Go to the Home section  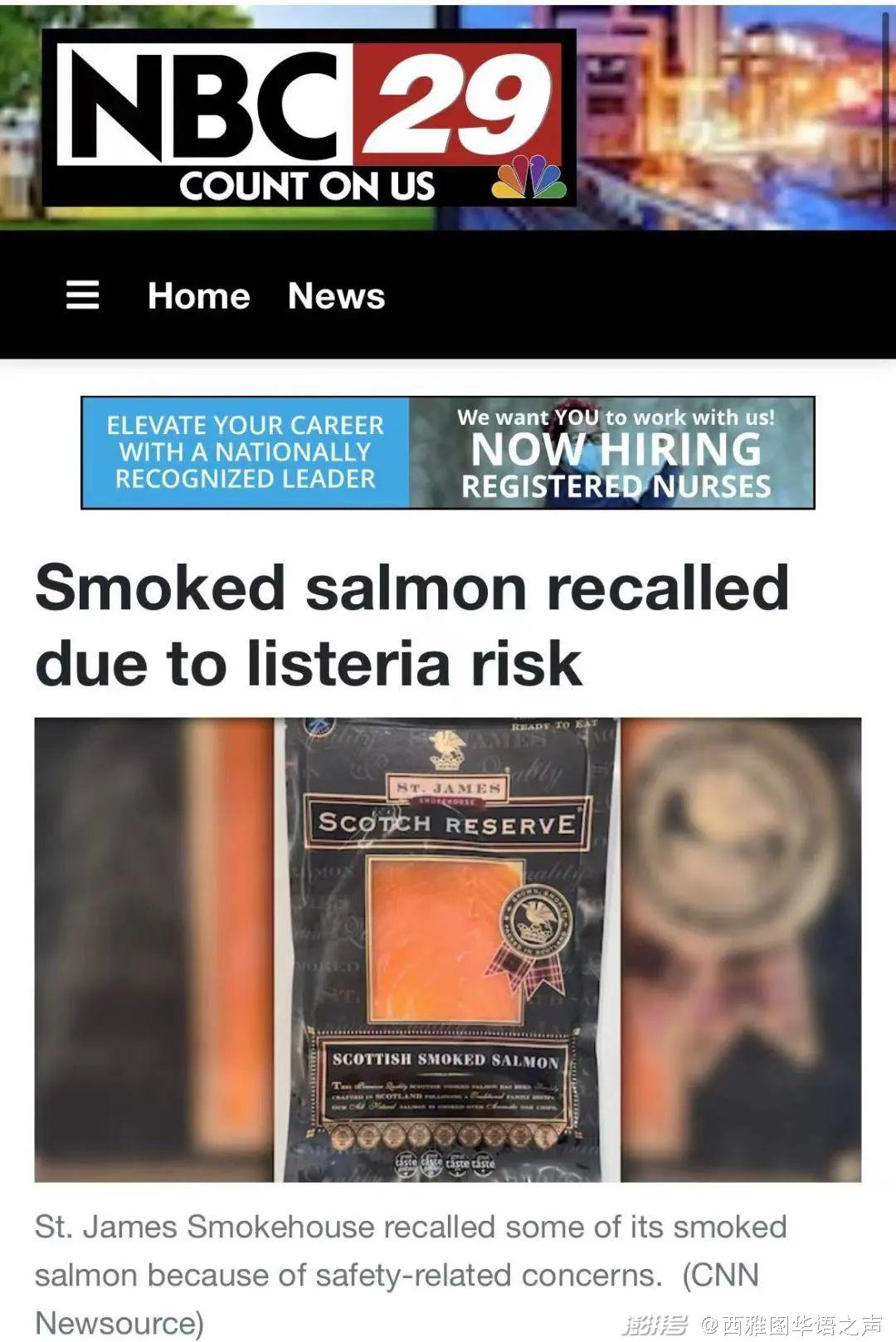click(198, 296)
